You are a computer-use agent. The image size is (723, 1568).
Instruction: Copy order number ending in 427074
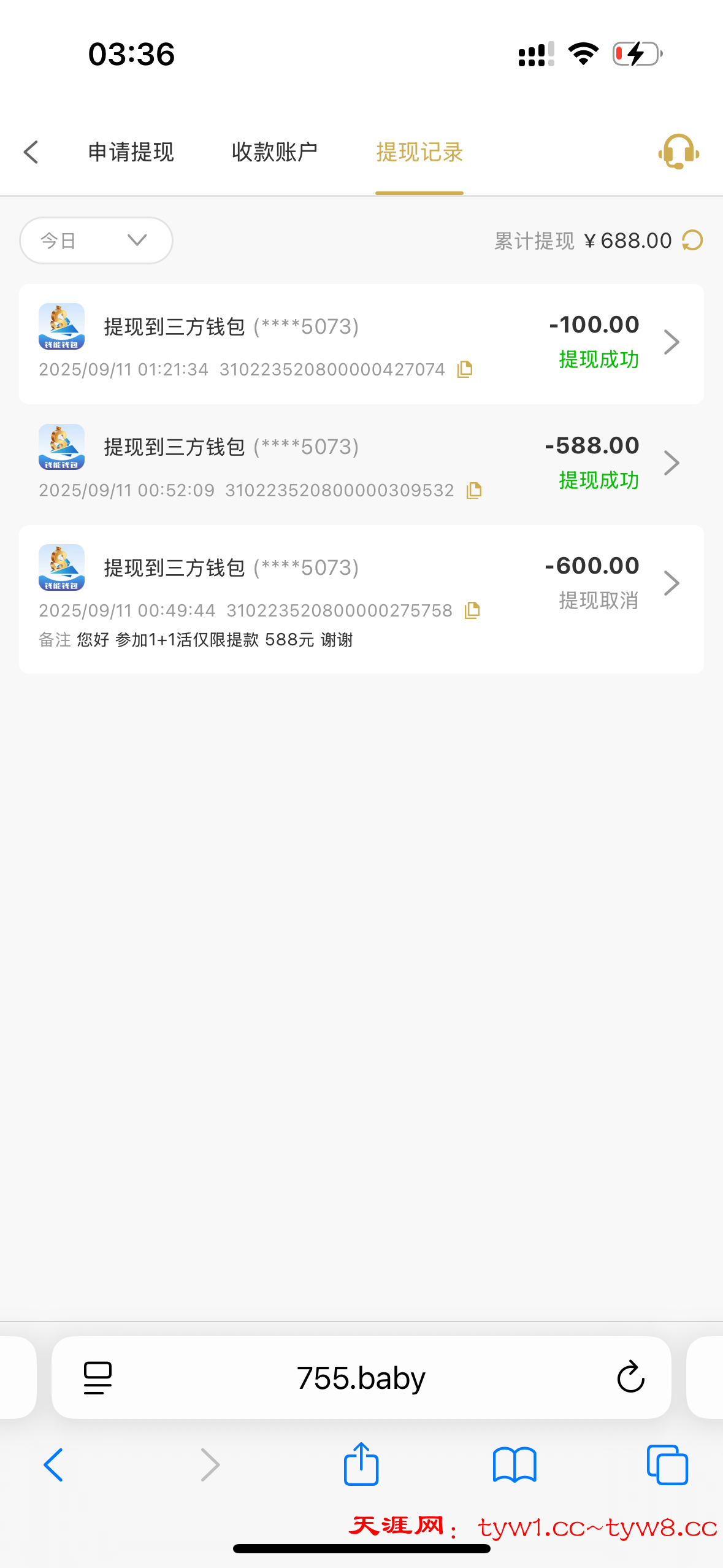tap(465, 369)
